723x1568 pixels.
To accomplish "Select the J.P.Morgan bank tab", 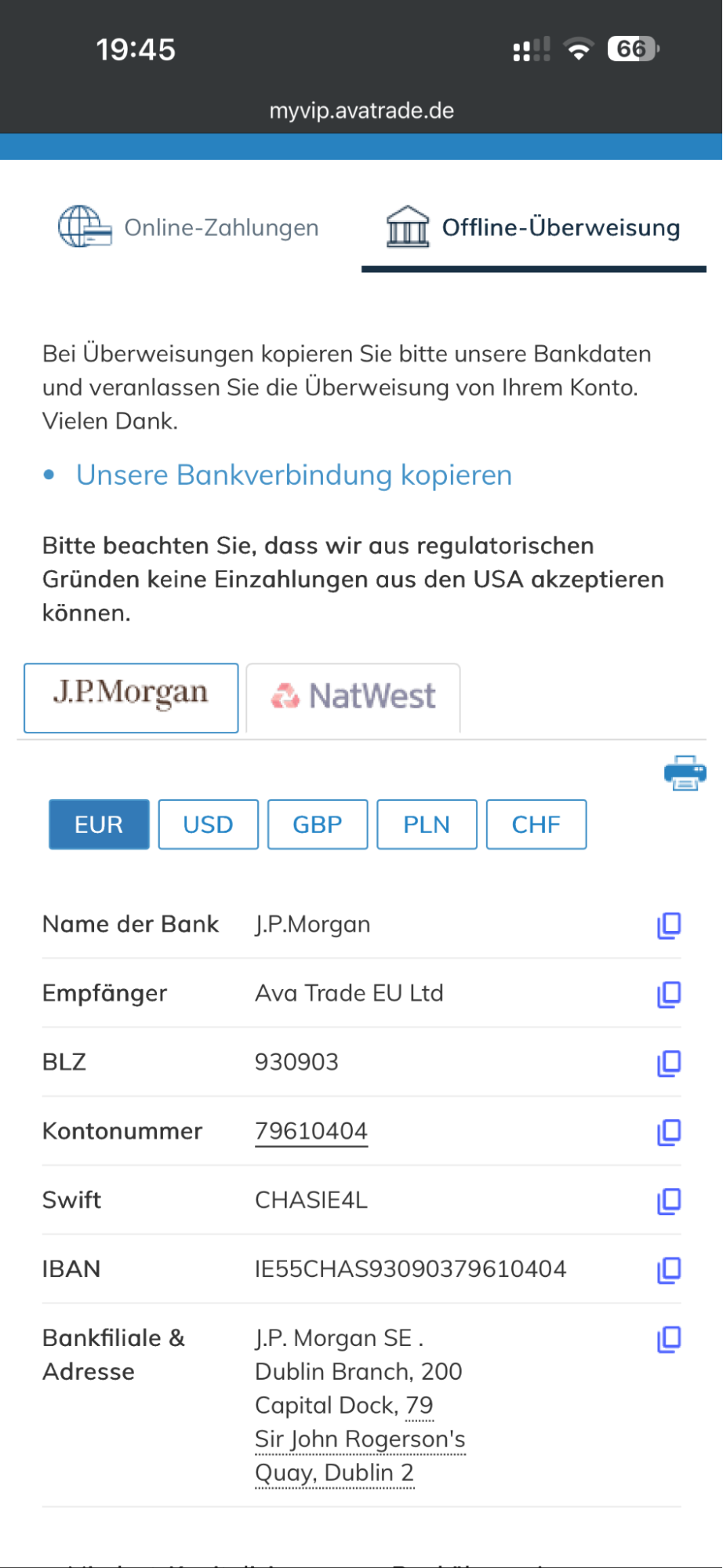I will (131, 697).
